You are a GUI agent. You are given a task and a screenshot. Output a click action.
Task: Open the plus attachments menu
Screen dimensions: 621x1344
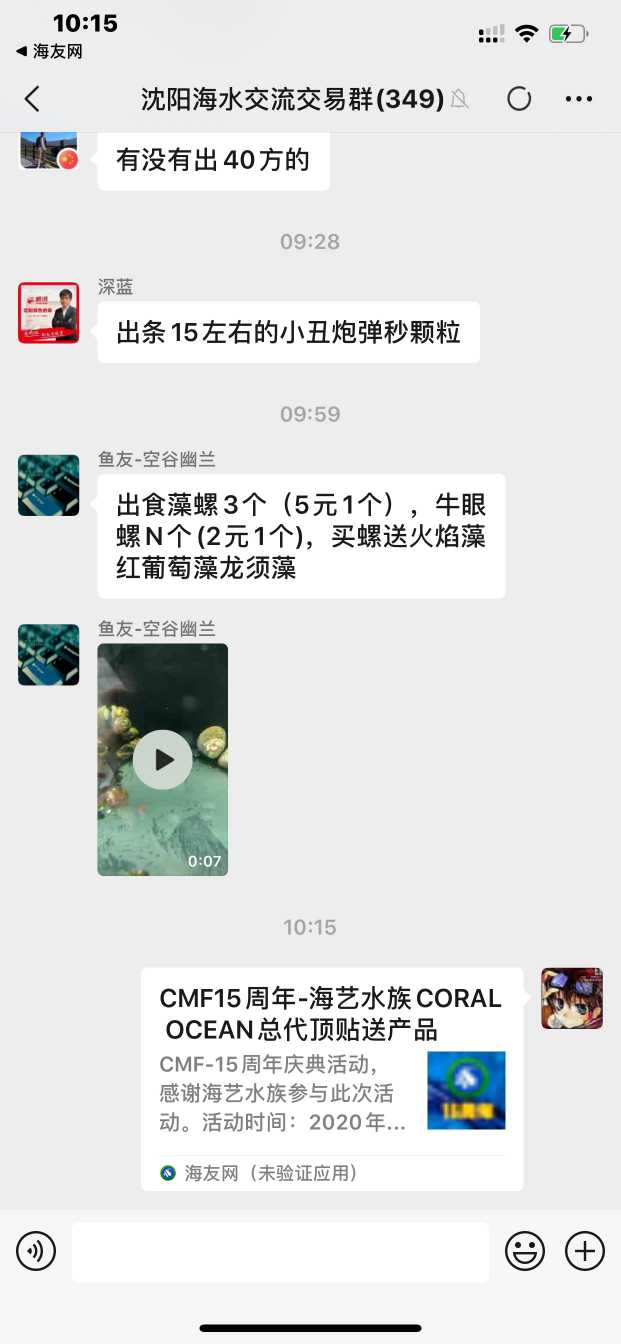click(585, 1251)
